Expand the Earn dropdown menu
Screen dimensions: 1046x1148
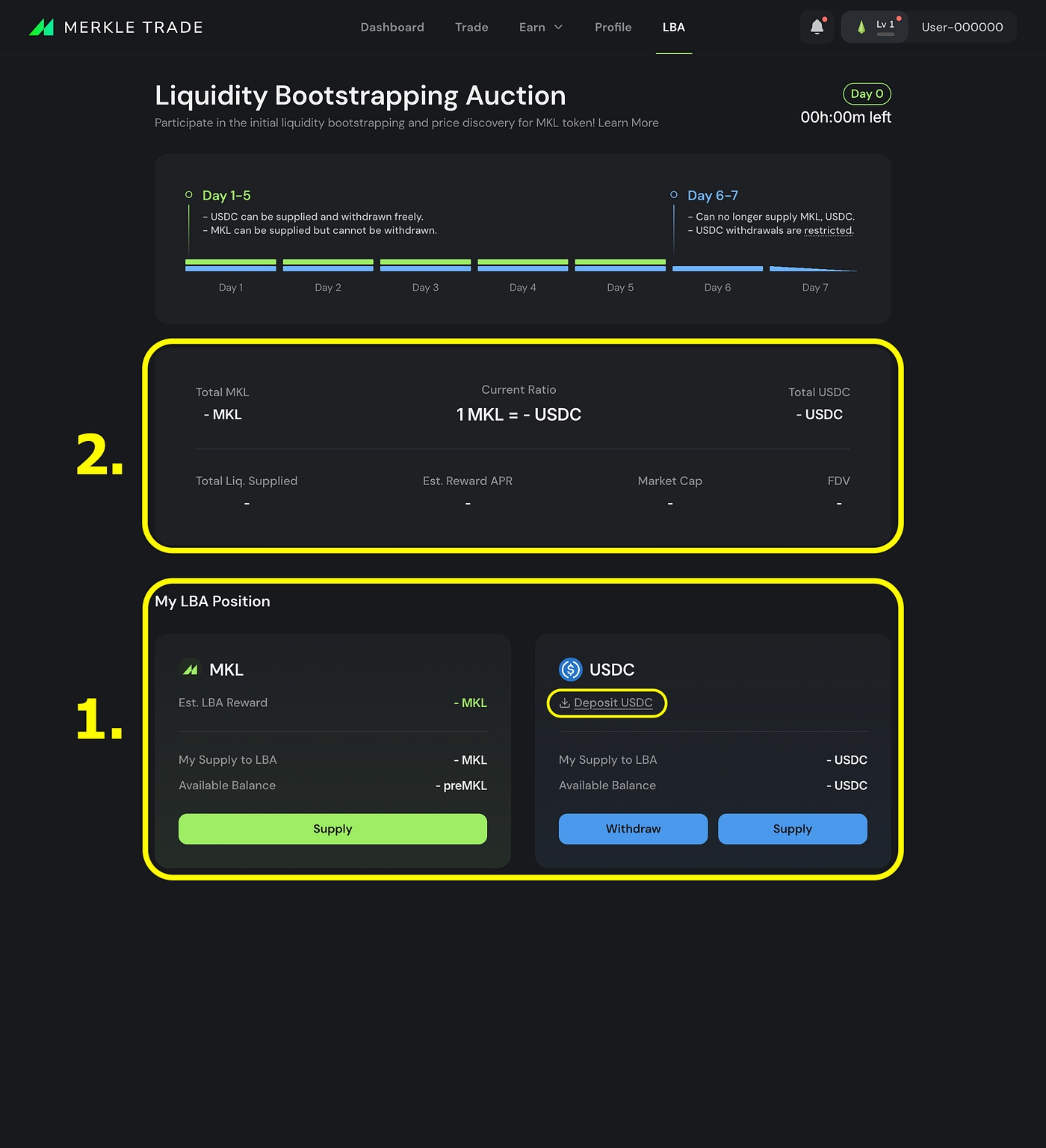[x=541, y=28]
